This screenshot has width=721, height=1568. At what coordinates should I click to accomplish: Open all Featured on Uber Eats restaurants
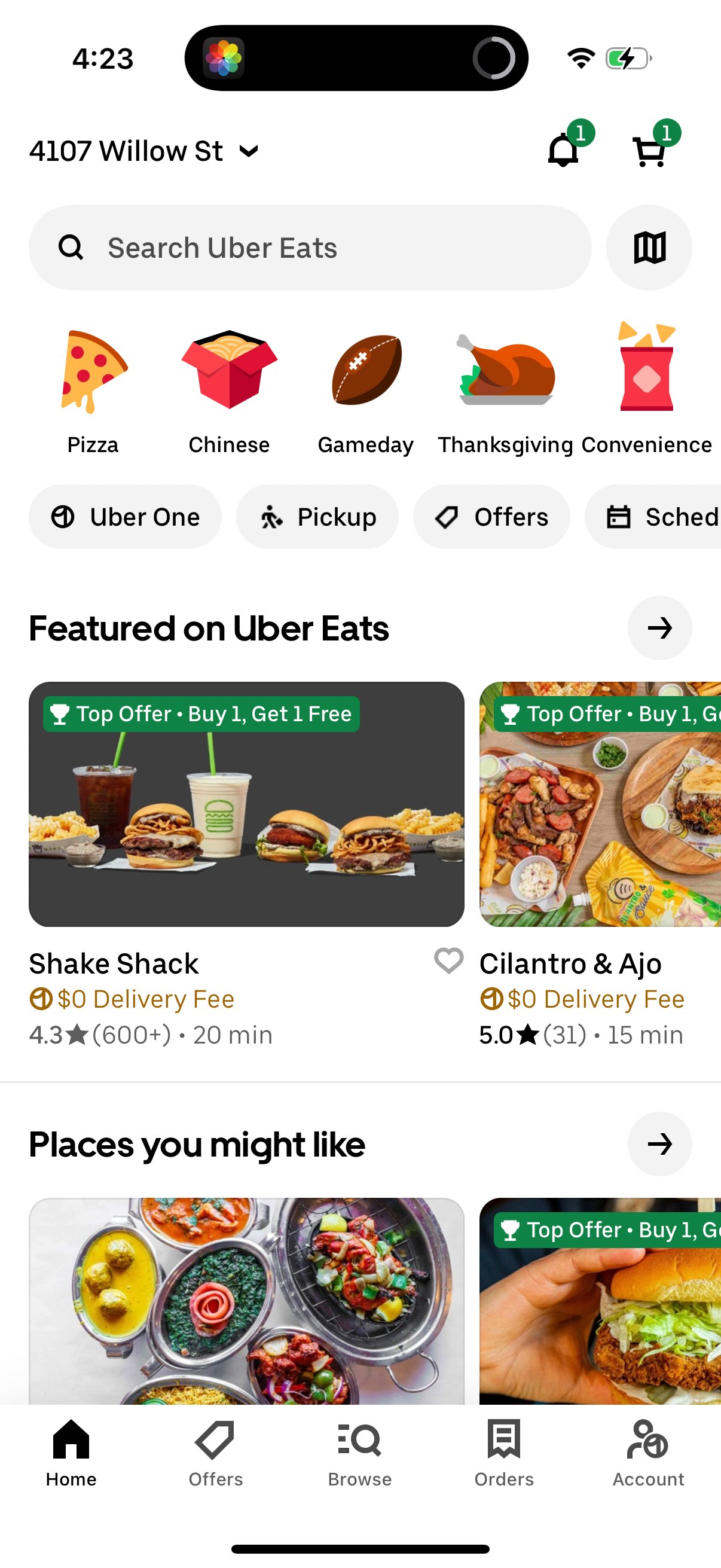click(659, 628)
